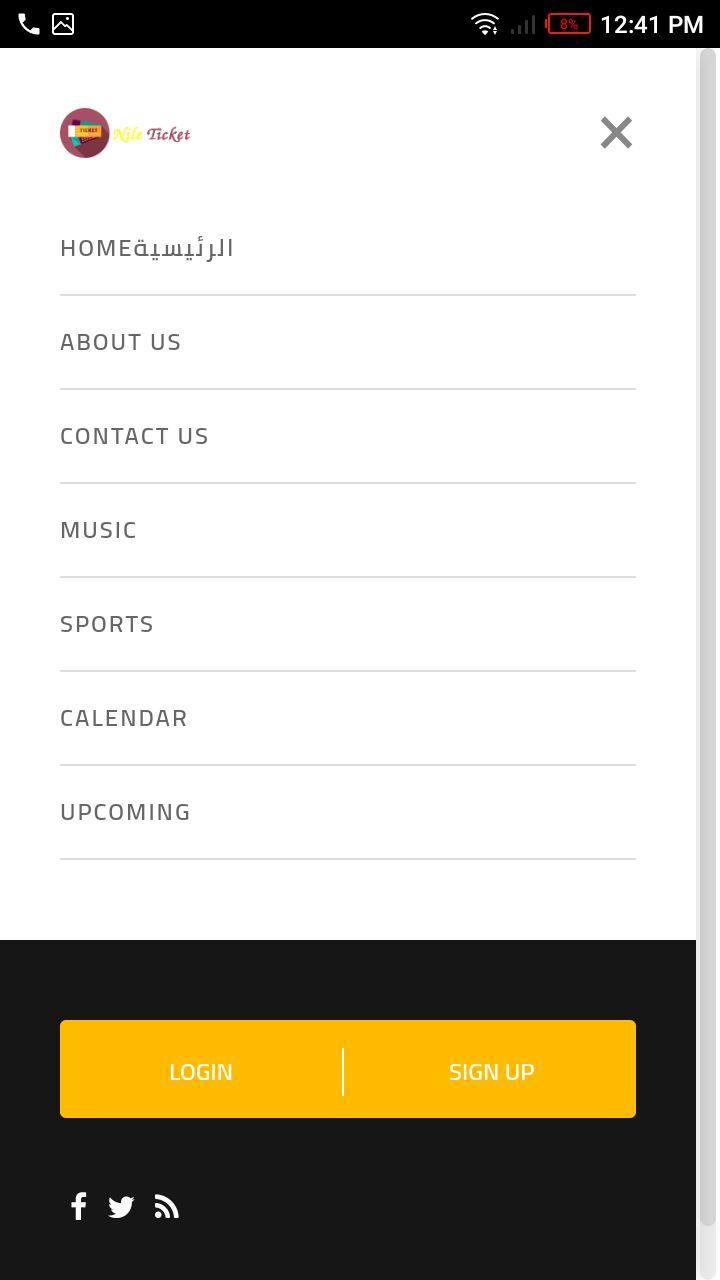Open the Facebook page link
This screenshot has height=1280, width=720.
click(78, 1207)
